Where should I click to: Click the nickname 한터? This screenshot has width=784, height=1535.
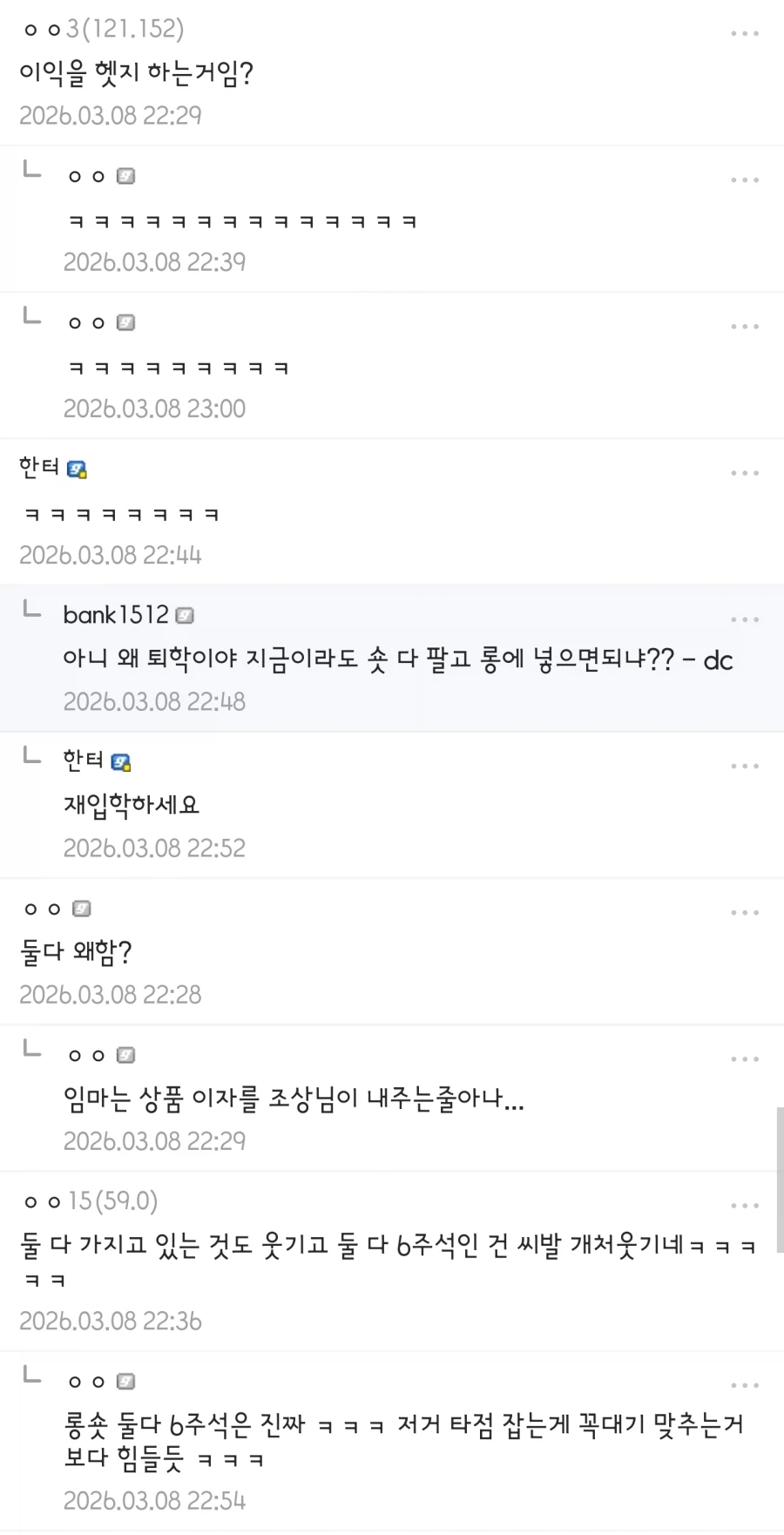39,469
